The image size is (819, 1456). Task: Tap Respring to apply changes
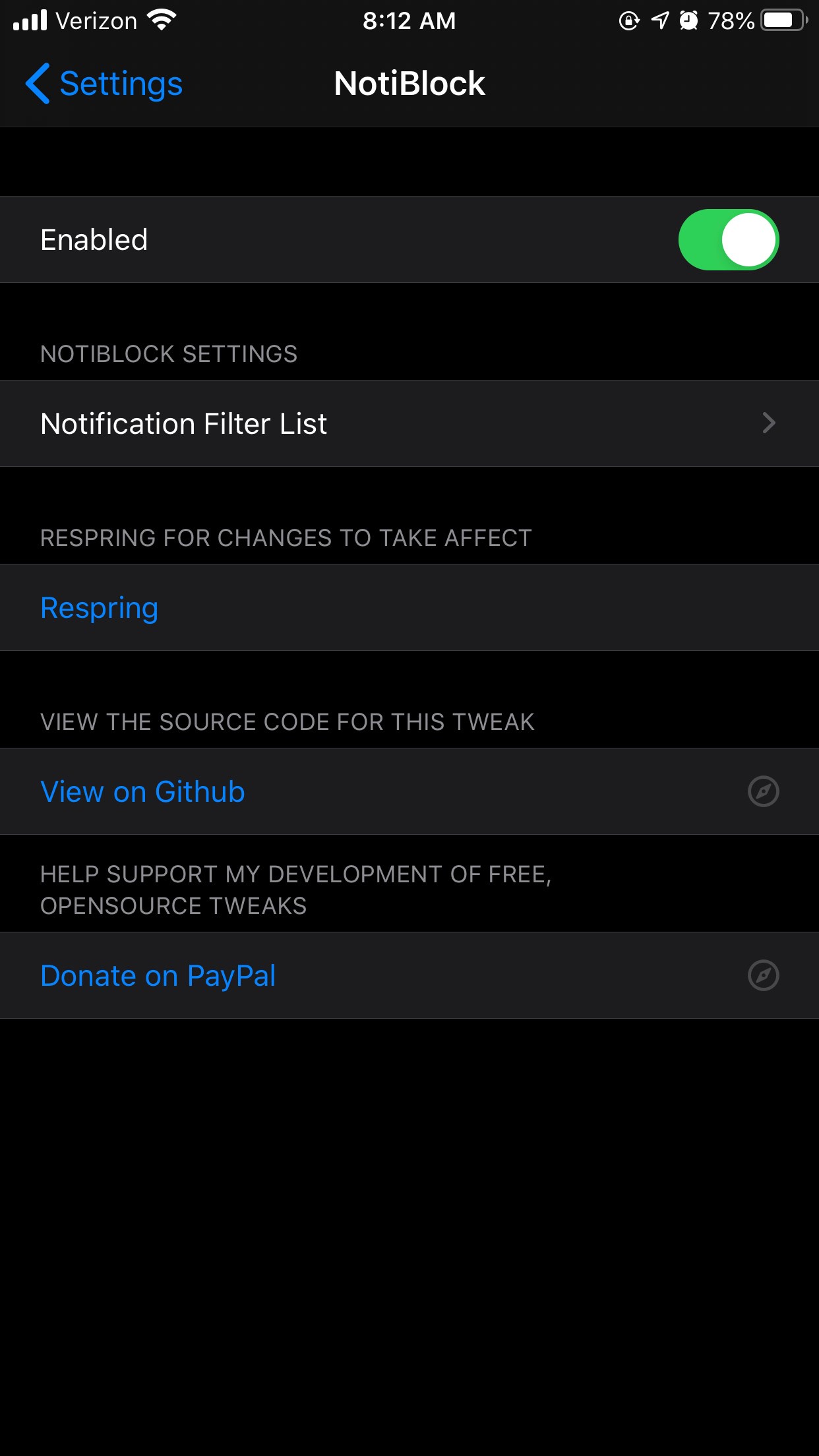[x=100, y=608]
